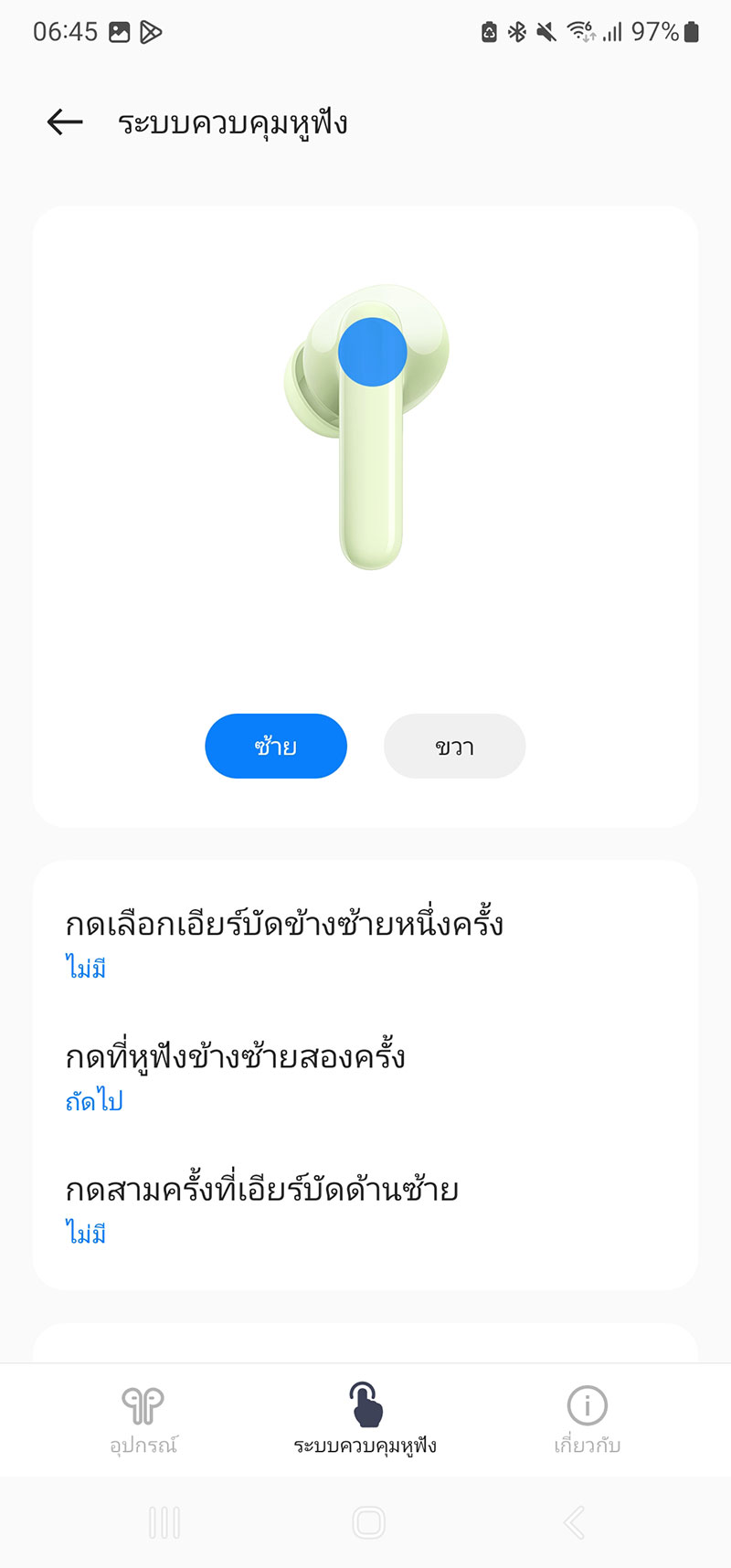Switch to the อุปกรณ์ tab
Viewport: 731px width, 1568px height.
143,1418
